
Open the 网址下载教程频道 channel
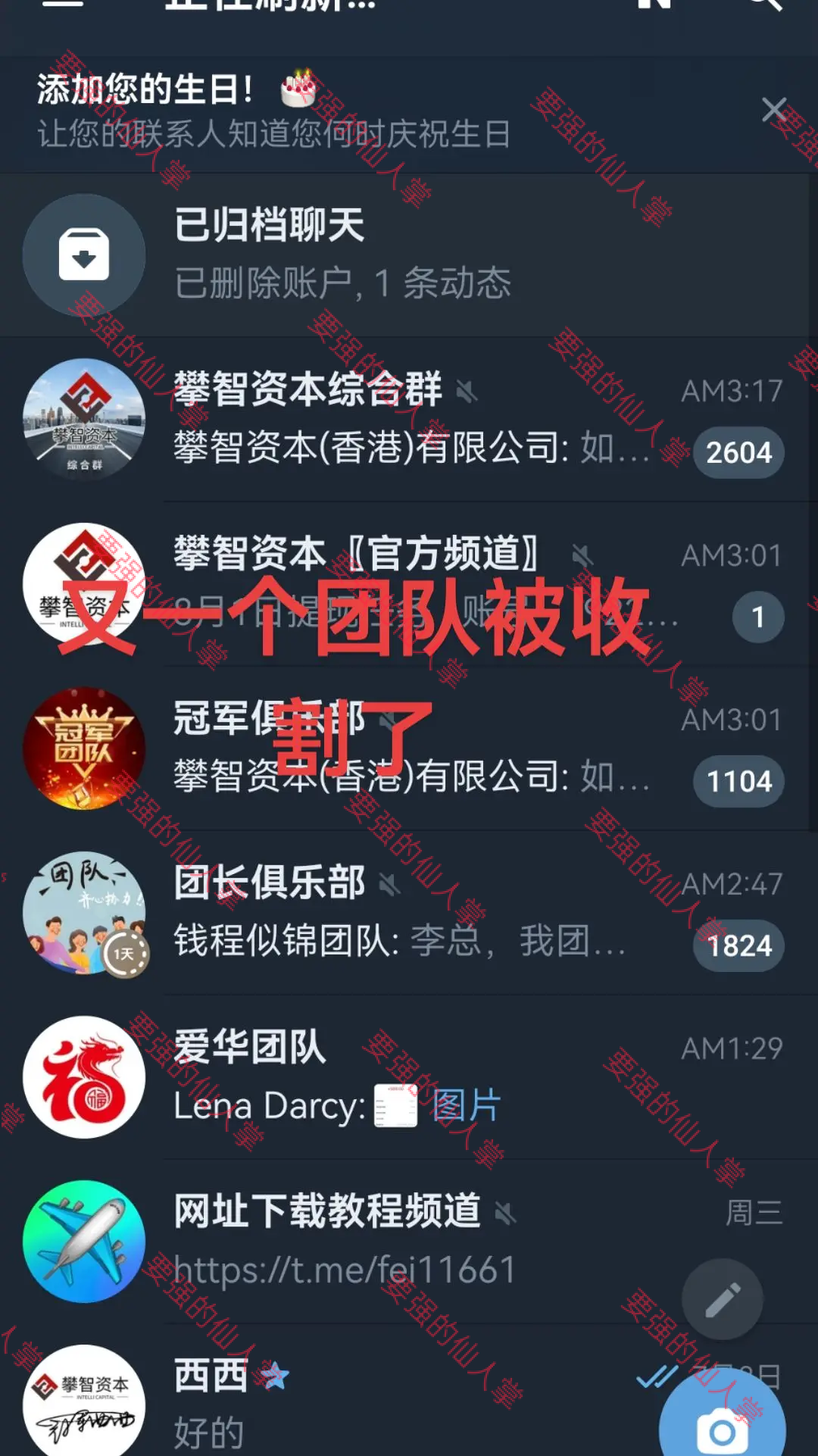point(379,1241)
